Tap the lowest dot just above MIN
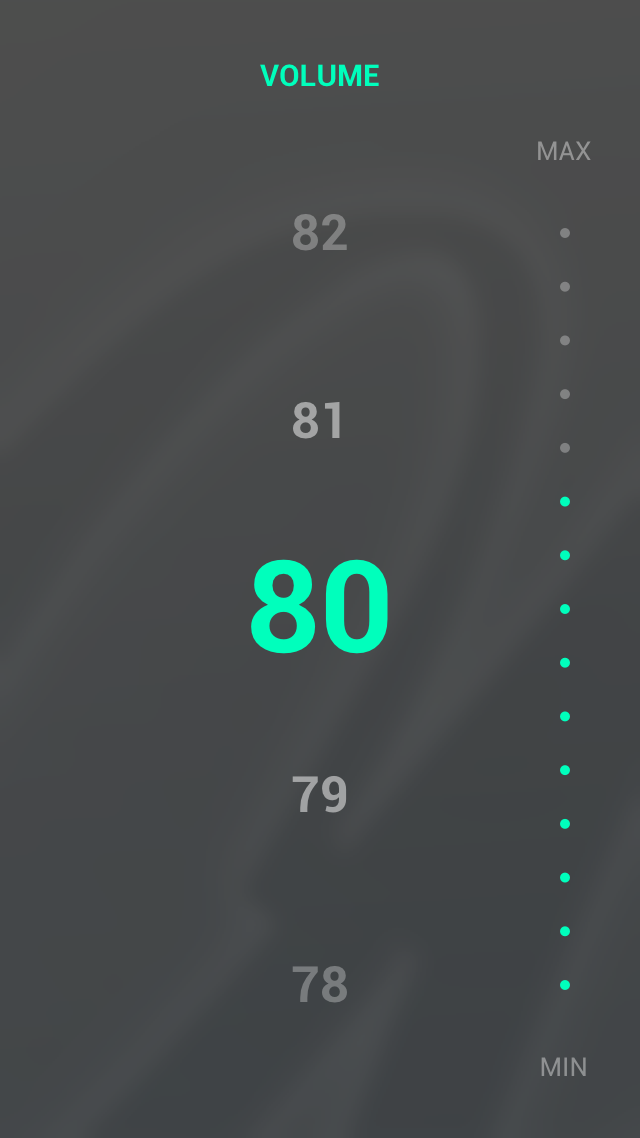 565,985
